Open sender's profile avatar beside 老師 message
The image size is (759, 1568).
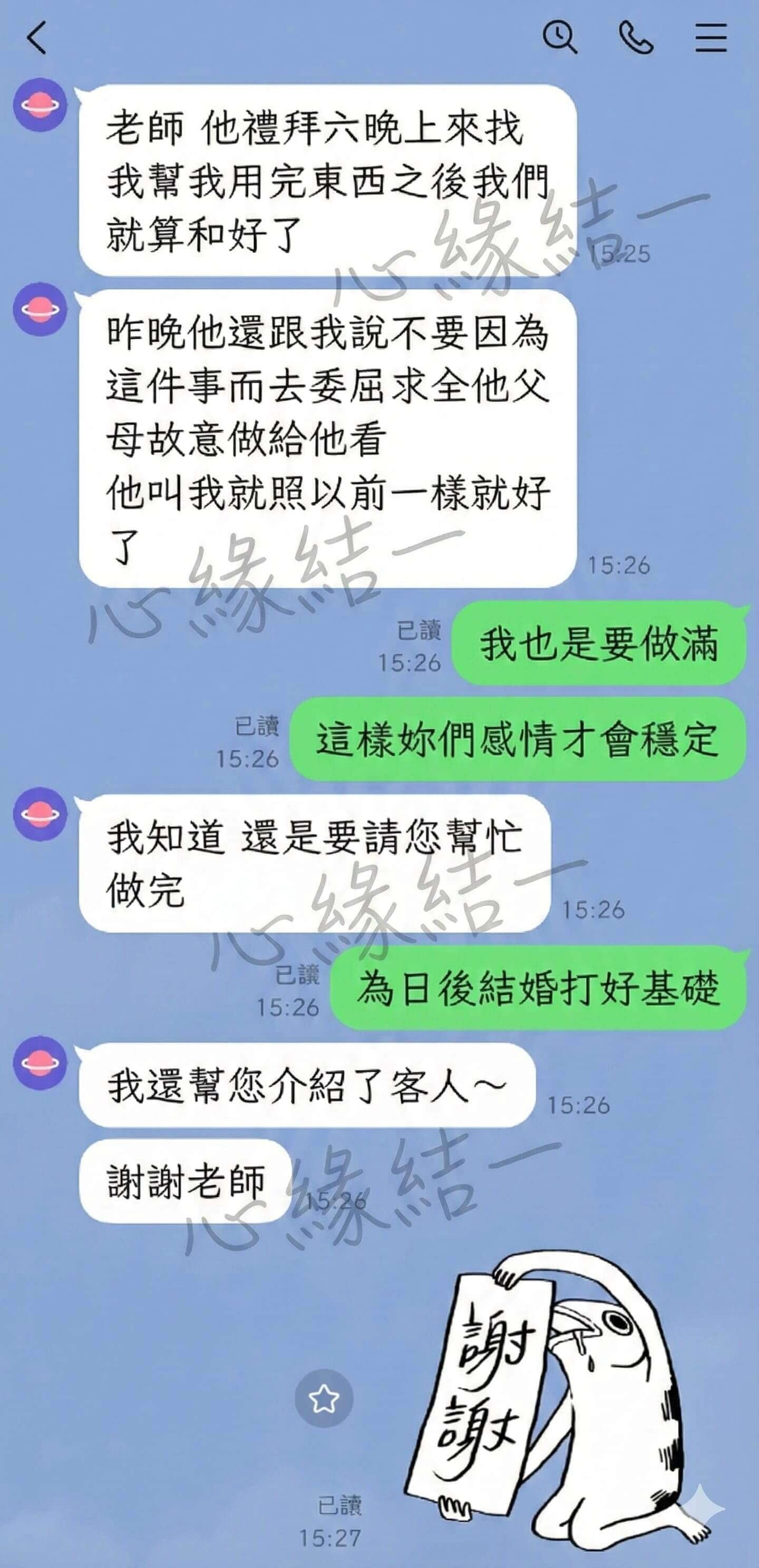click(x=40, y=105)
